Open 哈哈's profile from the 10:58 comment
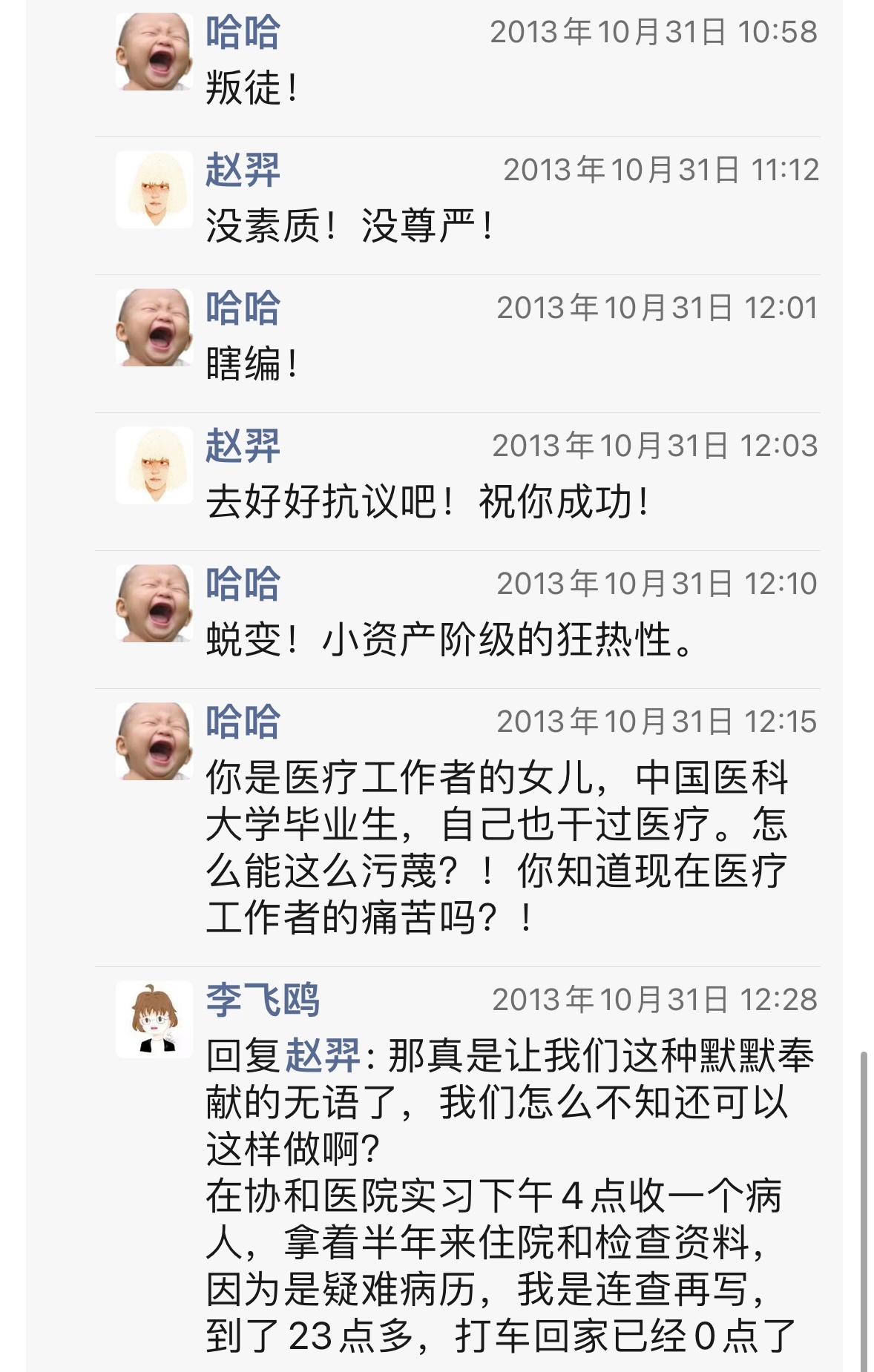Viewport: 874px width, 1372px height. [x=243, y=33]
